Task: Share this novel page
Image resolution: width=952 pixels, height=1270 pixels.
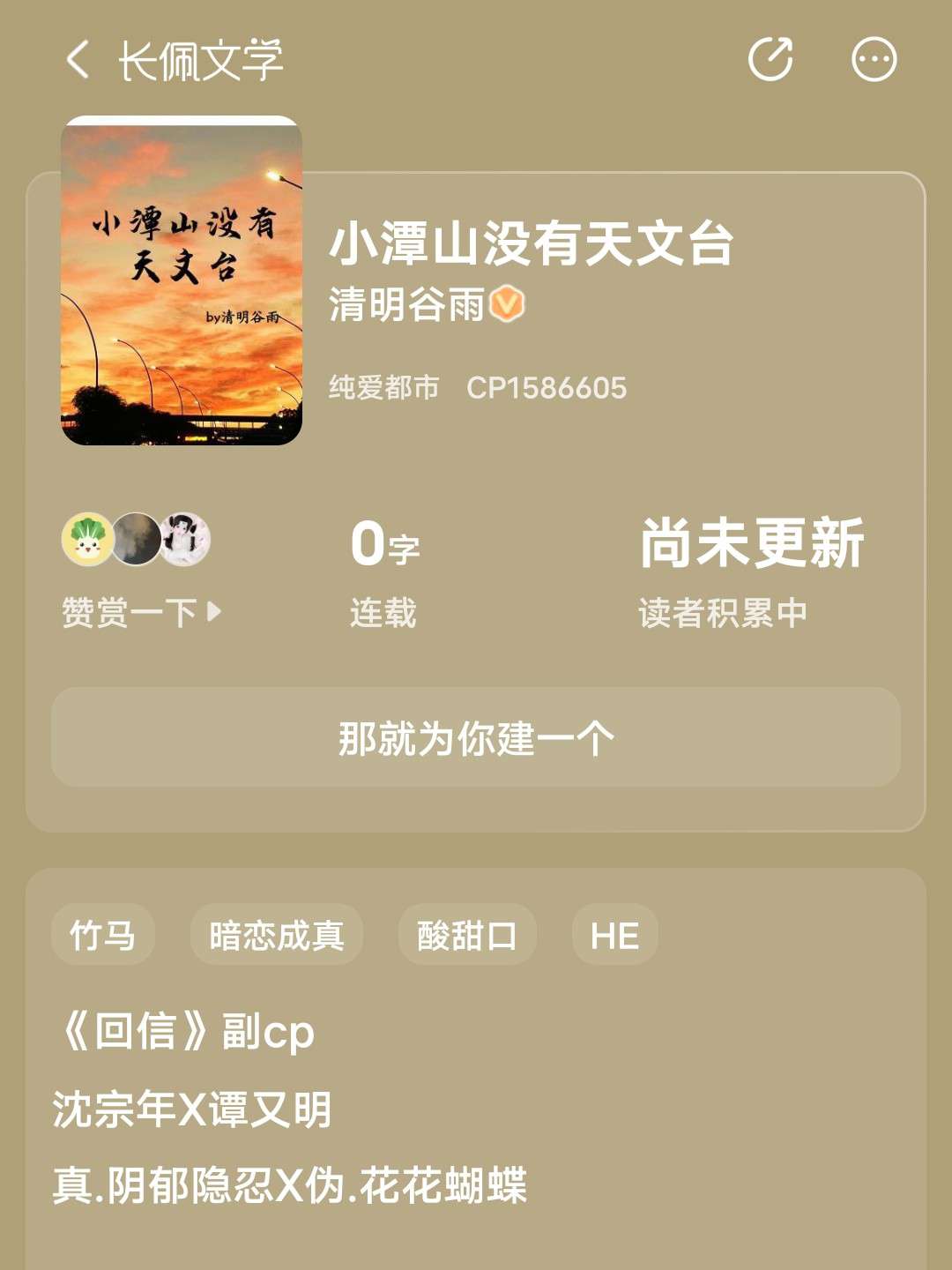Action: 770,60
